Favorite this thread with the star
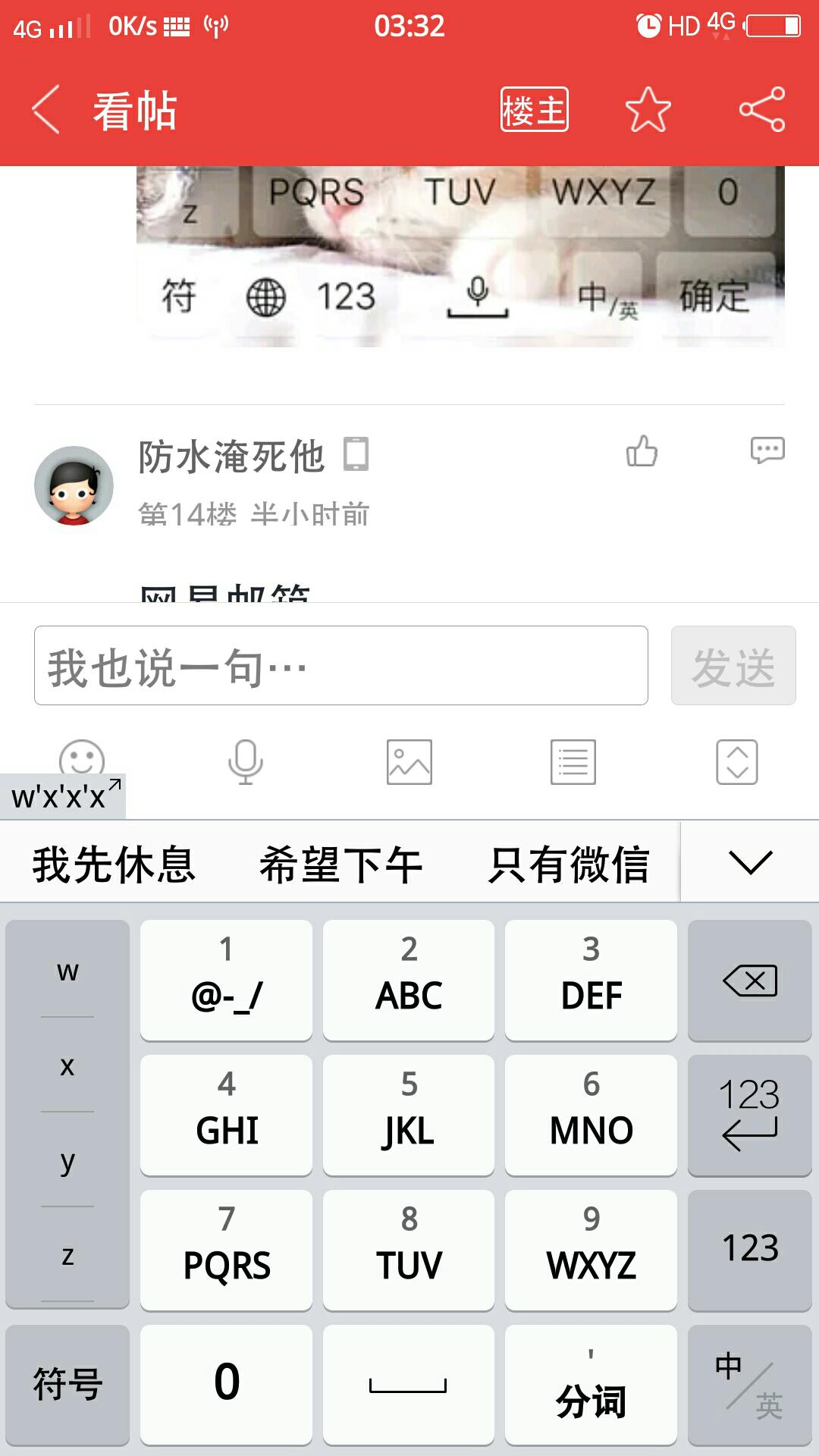Viewport: 819px width, 1456px height. (648, 110)
